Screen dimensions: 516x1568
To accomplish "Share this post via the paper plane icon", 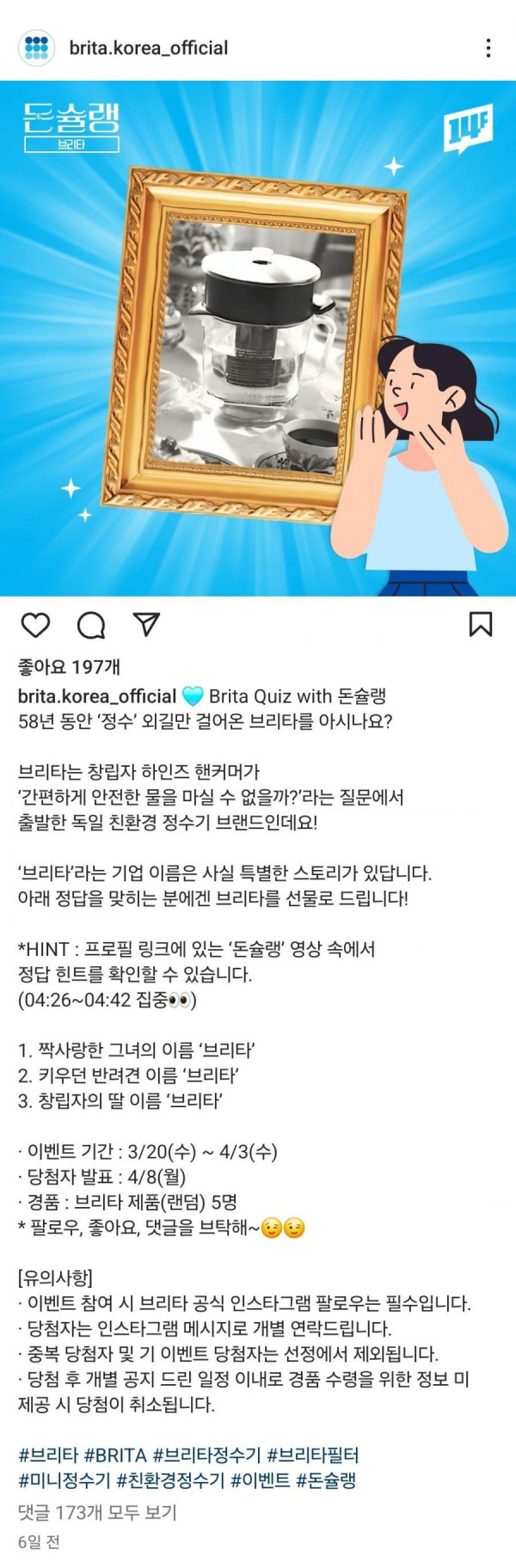I will (146, 624).
